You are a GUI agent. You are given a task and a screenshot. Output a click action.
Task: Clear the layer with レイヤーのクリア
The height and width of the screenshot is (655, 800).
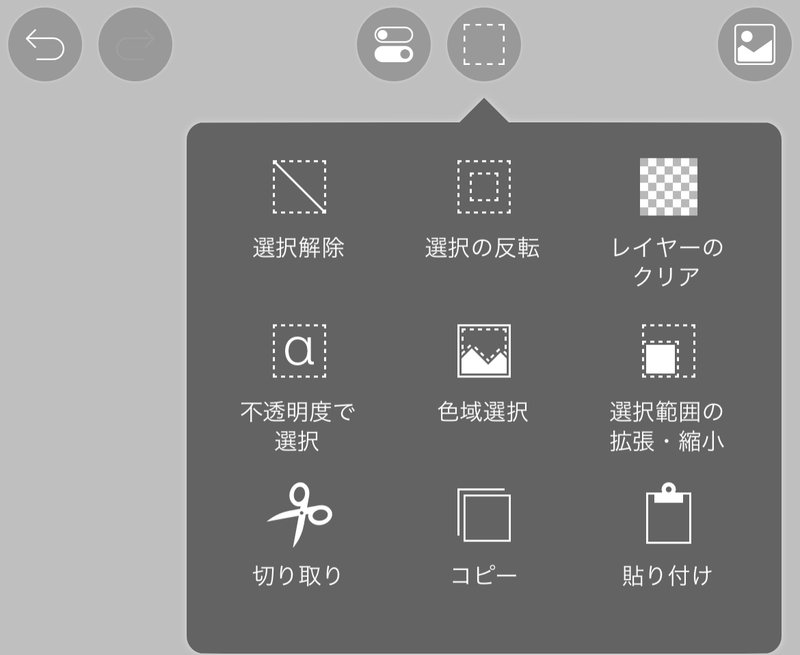click(x=667, y=220)
